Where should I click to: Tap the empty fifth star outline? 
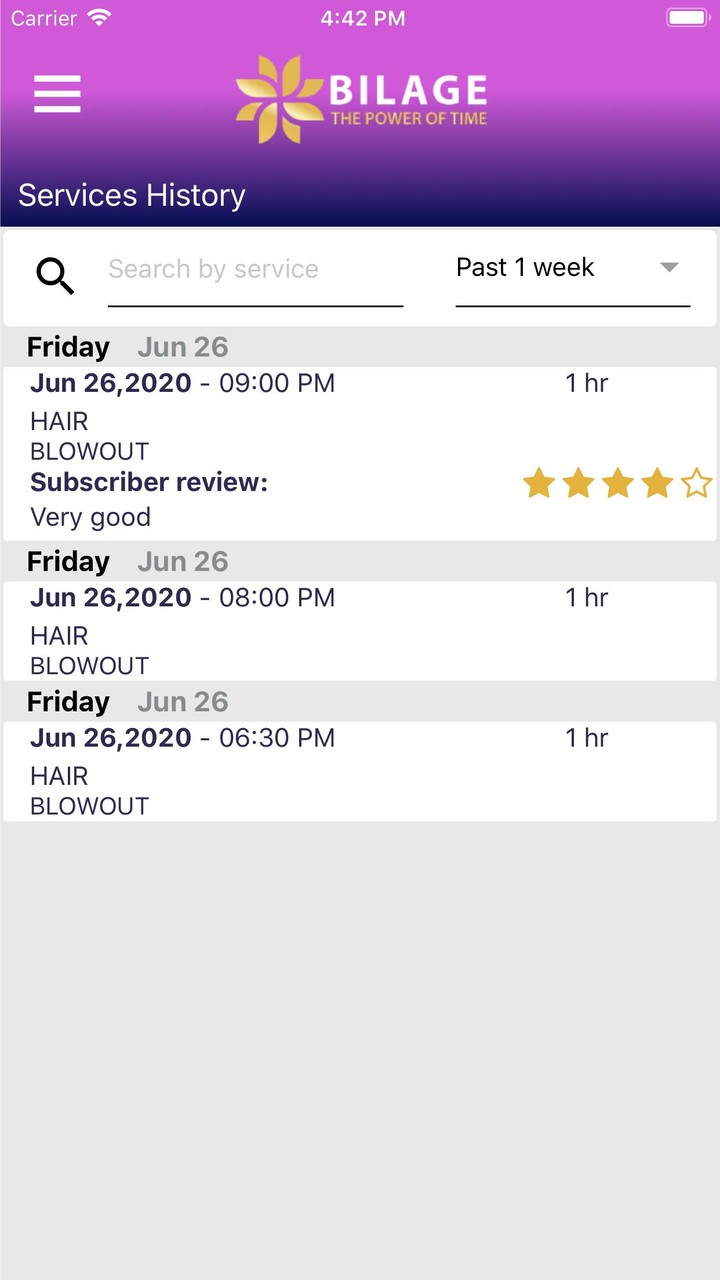pyautogui.click(x=696, y=484)
